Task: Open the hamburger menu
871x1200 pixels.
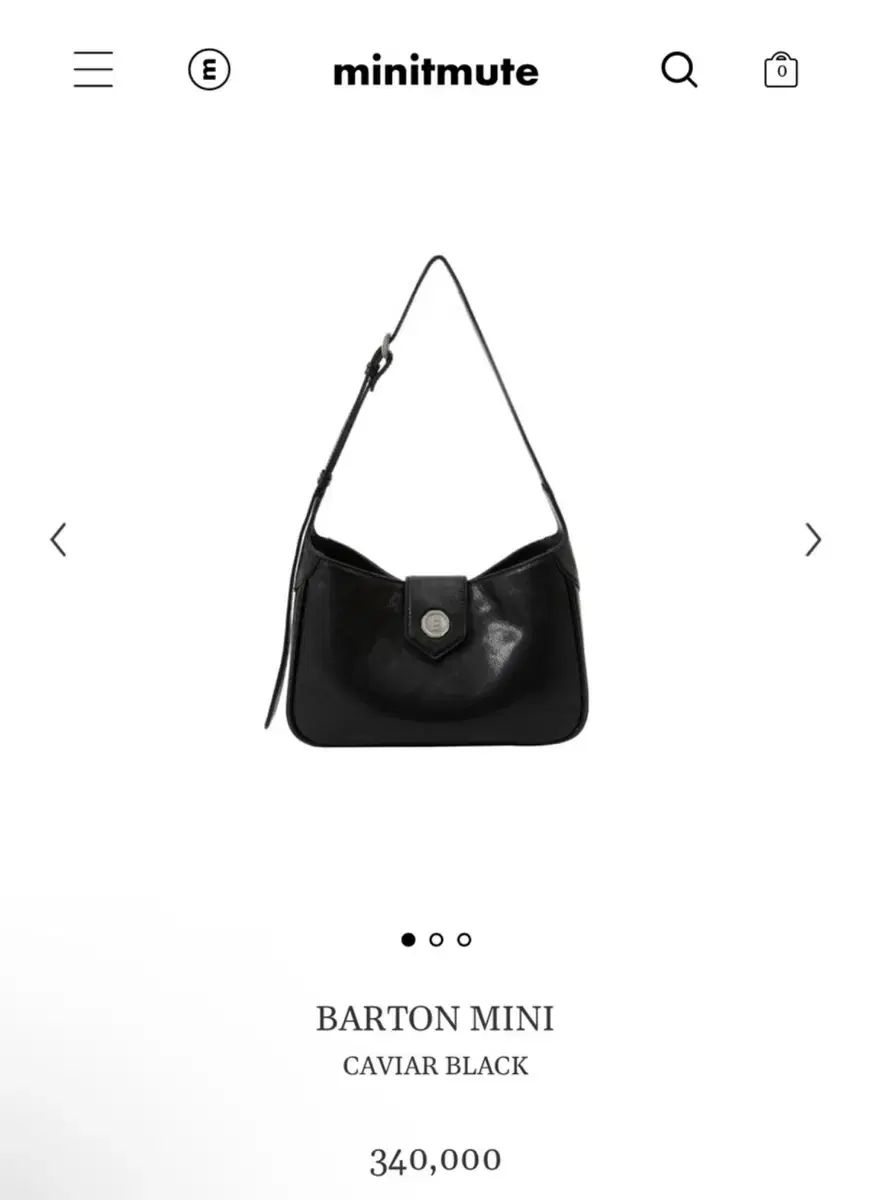Action: click(x=93, y=70)
